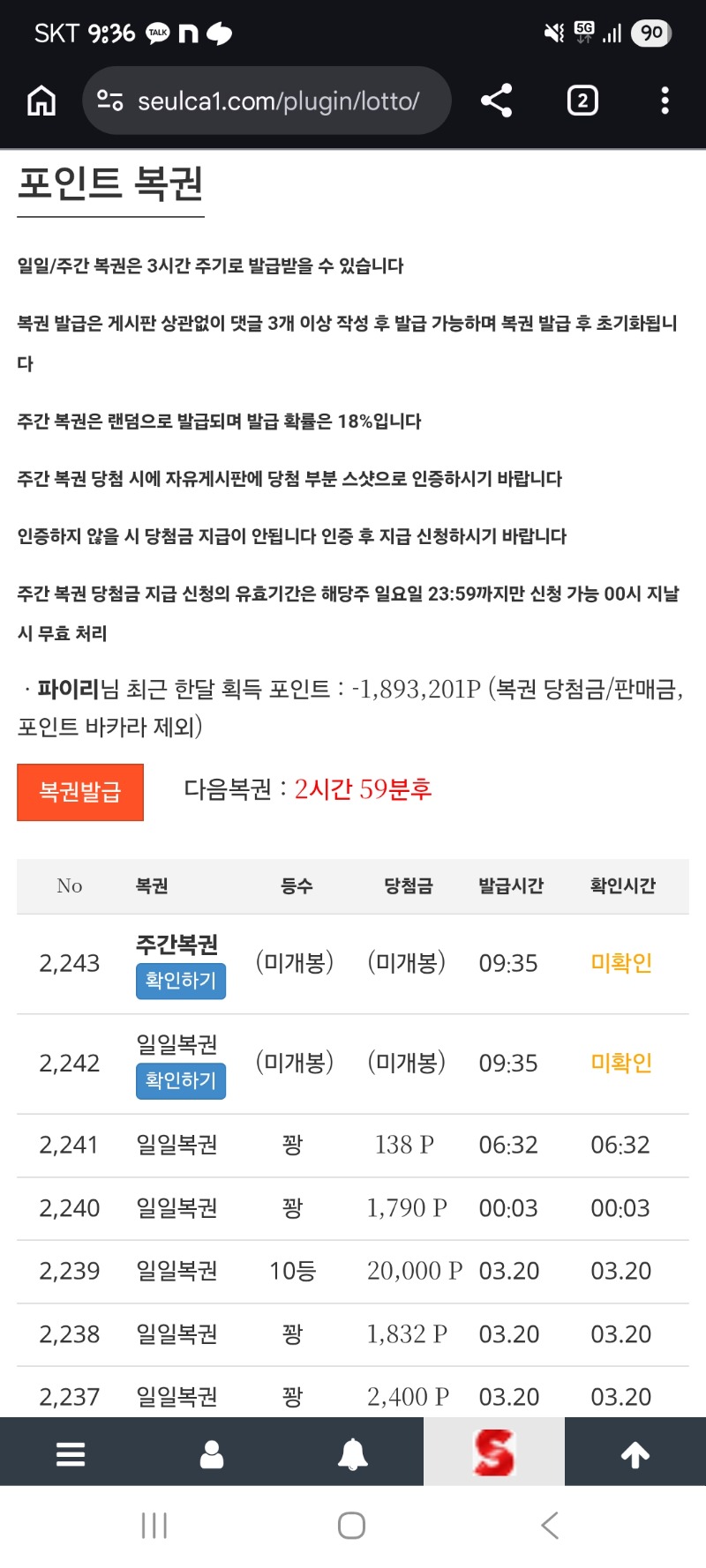
Task: Share this page
Action: point(497,101)
